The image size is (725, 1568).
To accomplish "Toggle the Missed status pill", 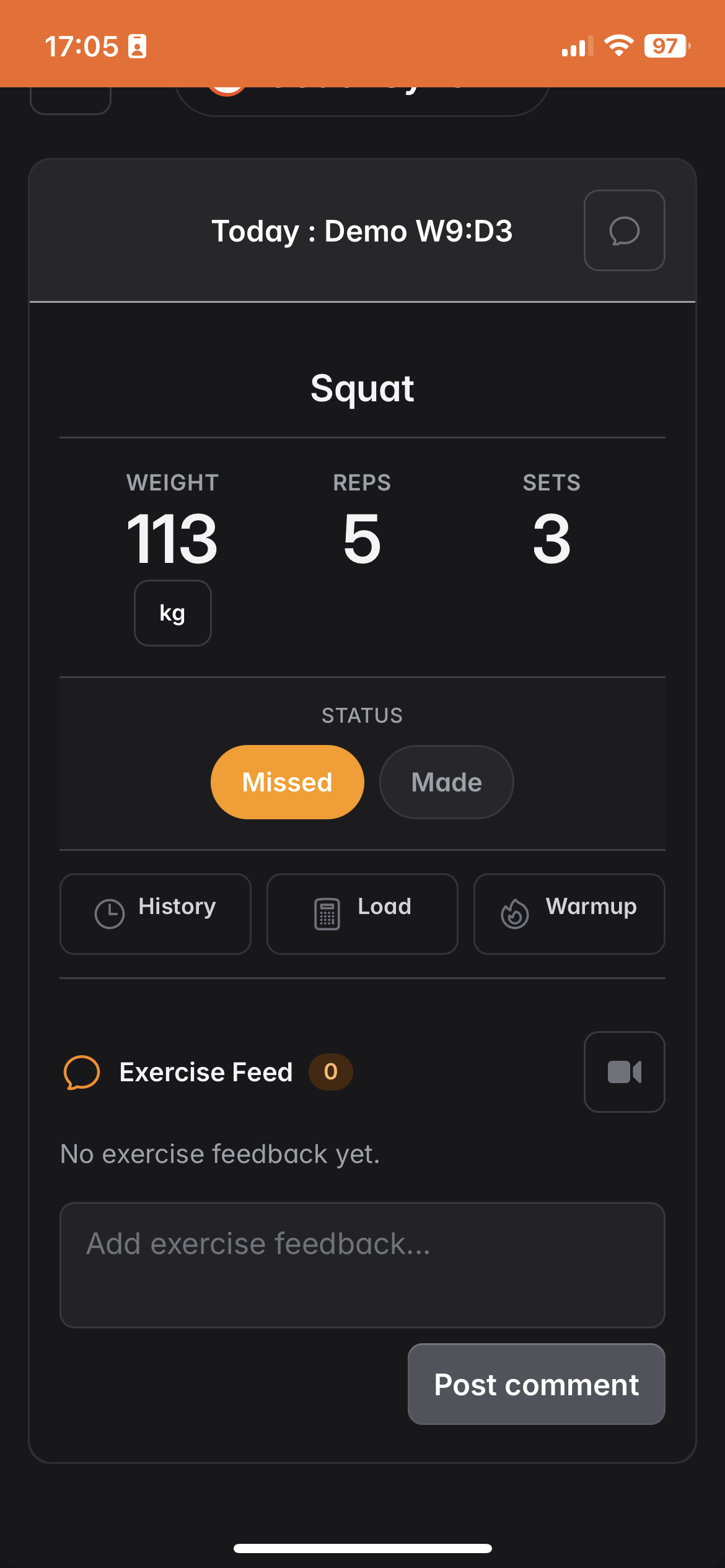I will [287, 782].
